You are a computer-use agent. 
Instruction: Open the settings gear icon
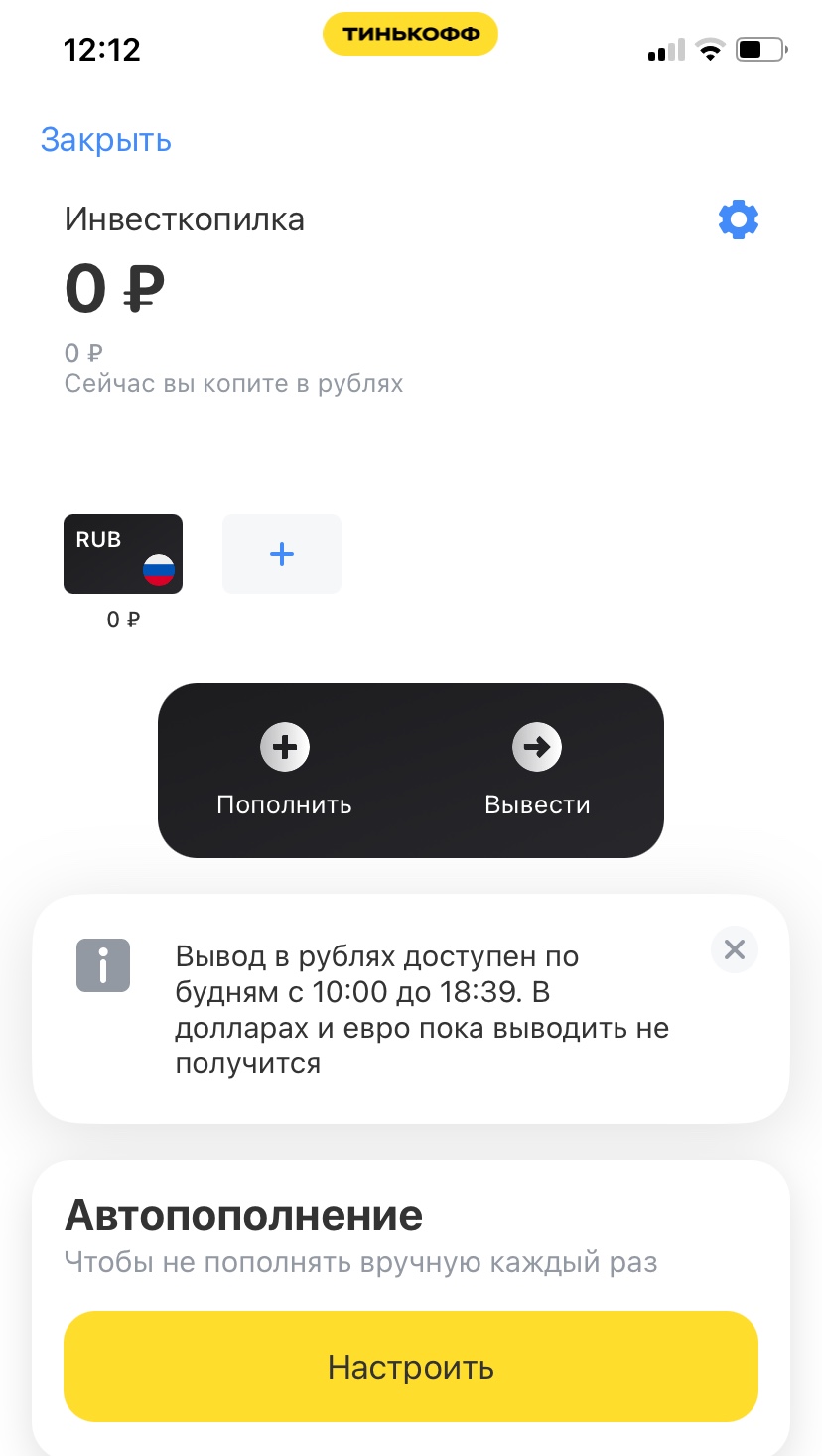(738, 219)
